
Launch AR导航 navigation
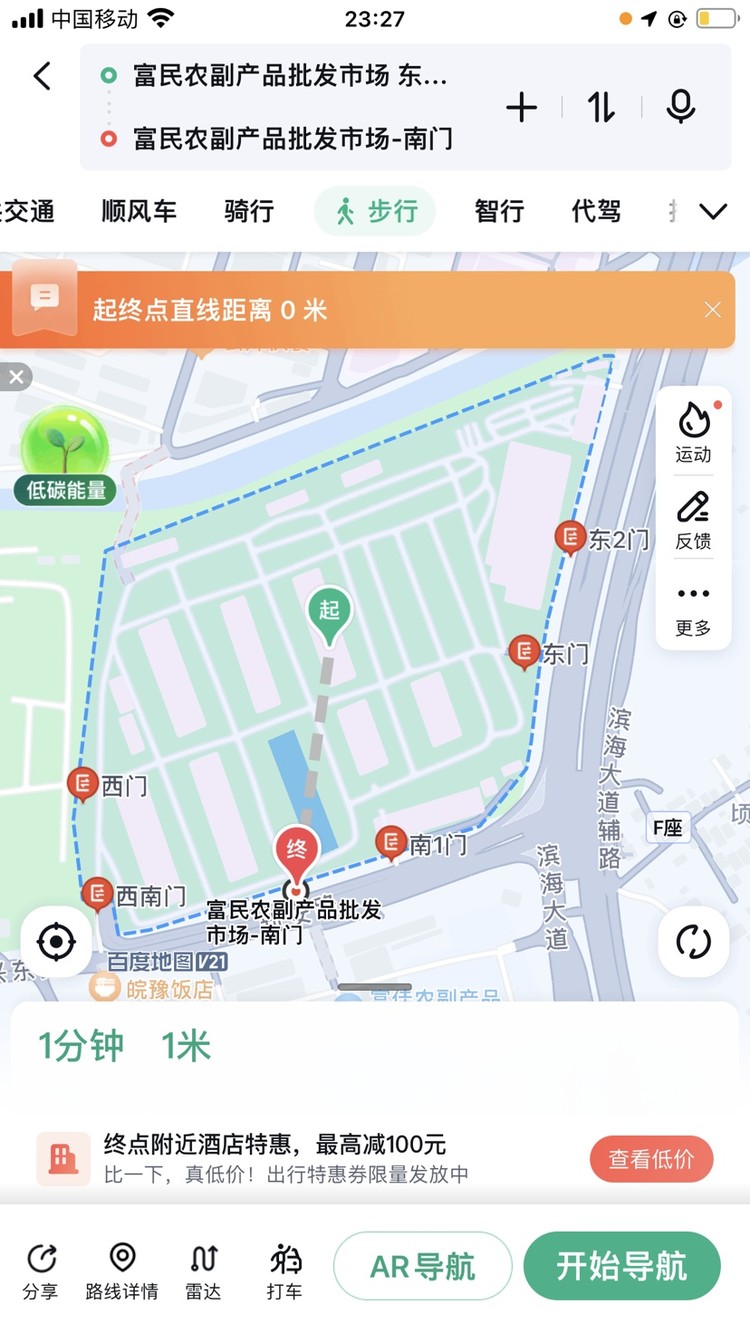[422, 1267]
